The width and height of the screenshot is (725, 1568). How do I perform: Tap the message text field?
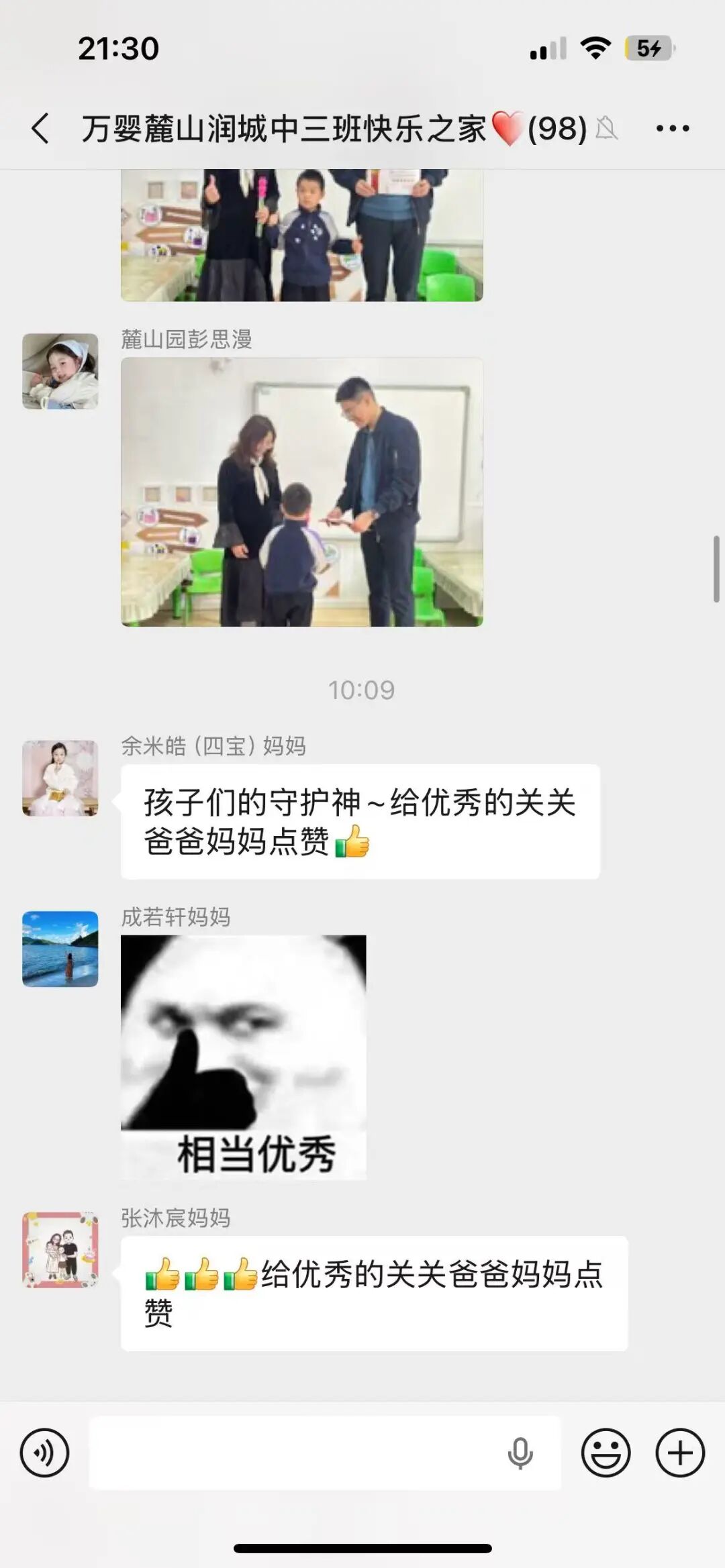(295, 1453)
